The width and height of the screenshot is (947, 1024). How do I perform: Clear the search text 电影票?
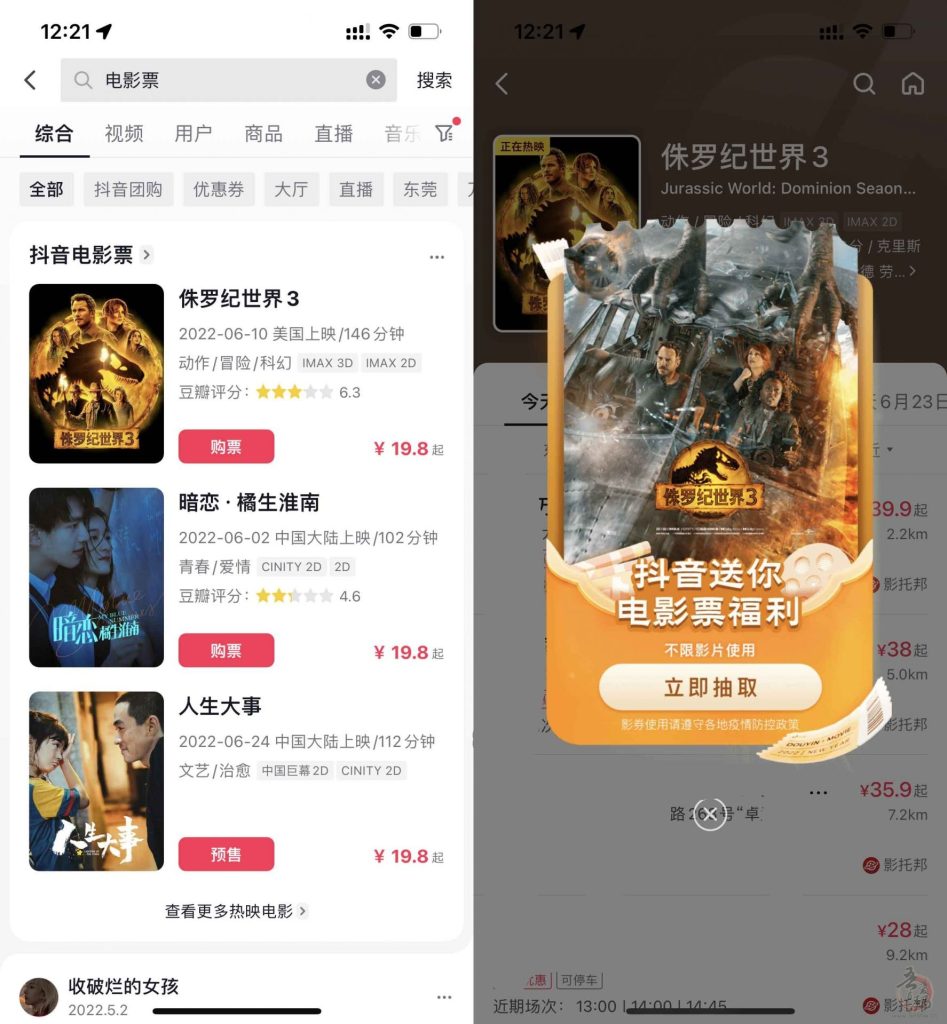point(375,80)
